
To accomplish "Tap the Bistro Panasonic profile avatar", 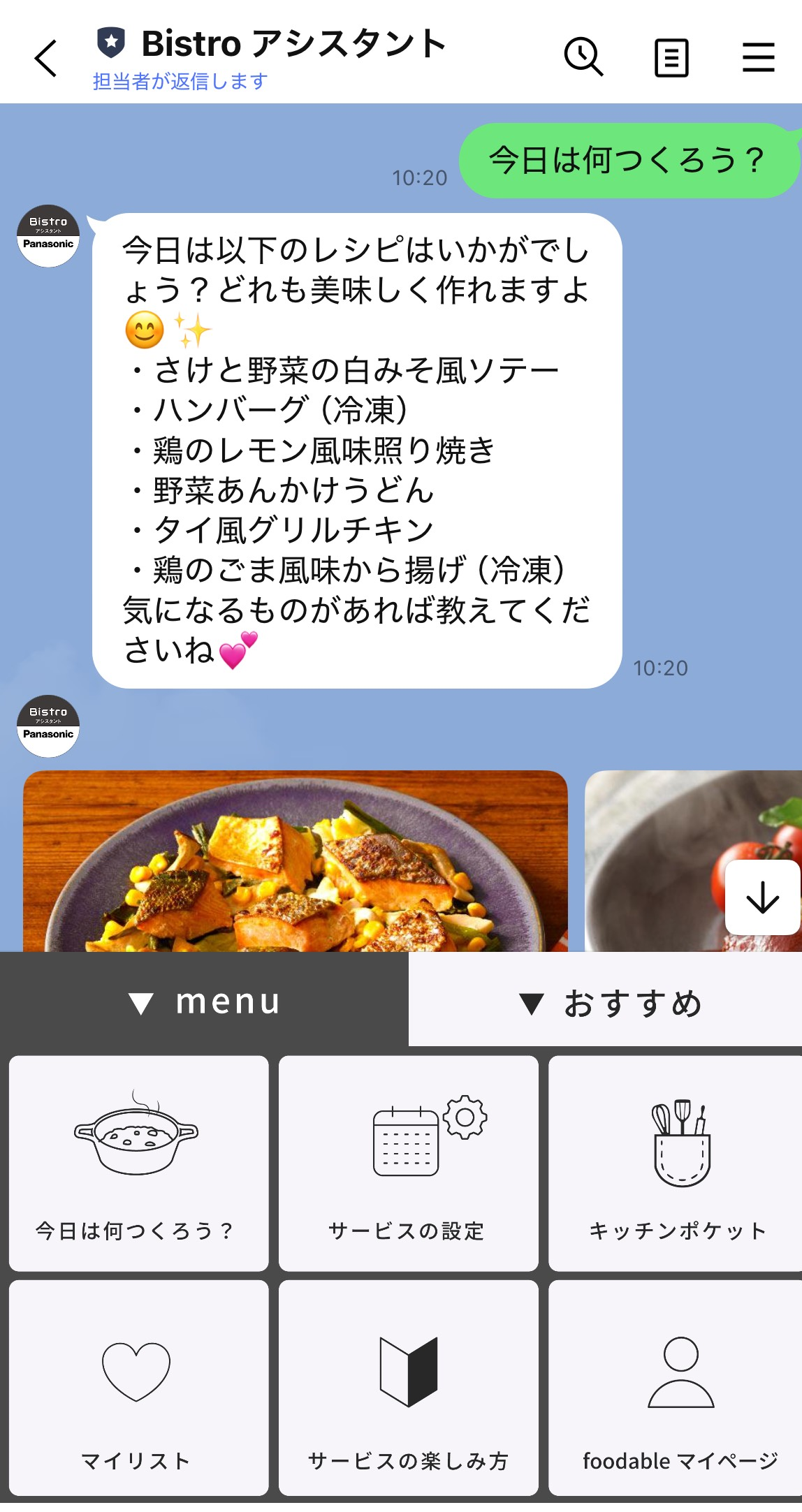I will [x=48, y=236].
